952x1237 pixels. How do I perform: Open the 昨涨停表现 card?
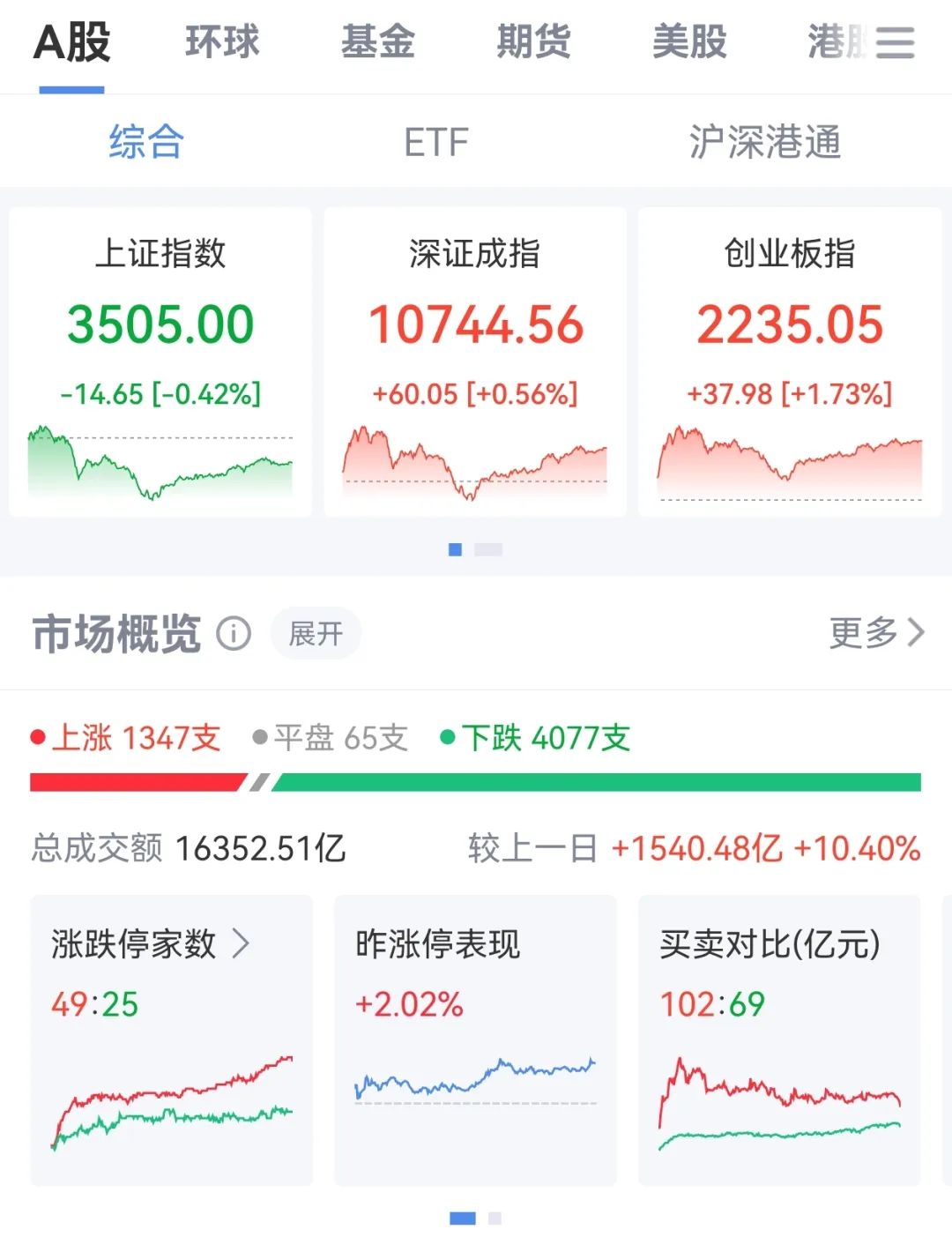tap(475, 1040)
